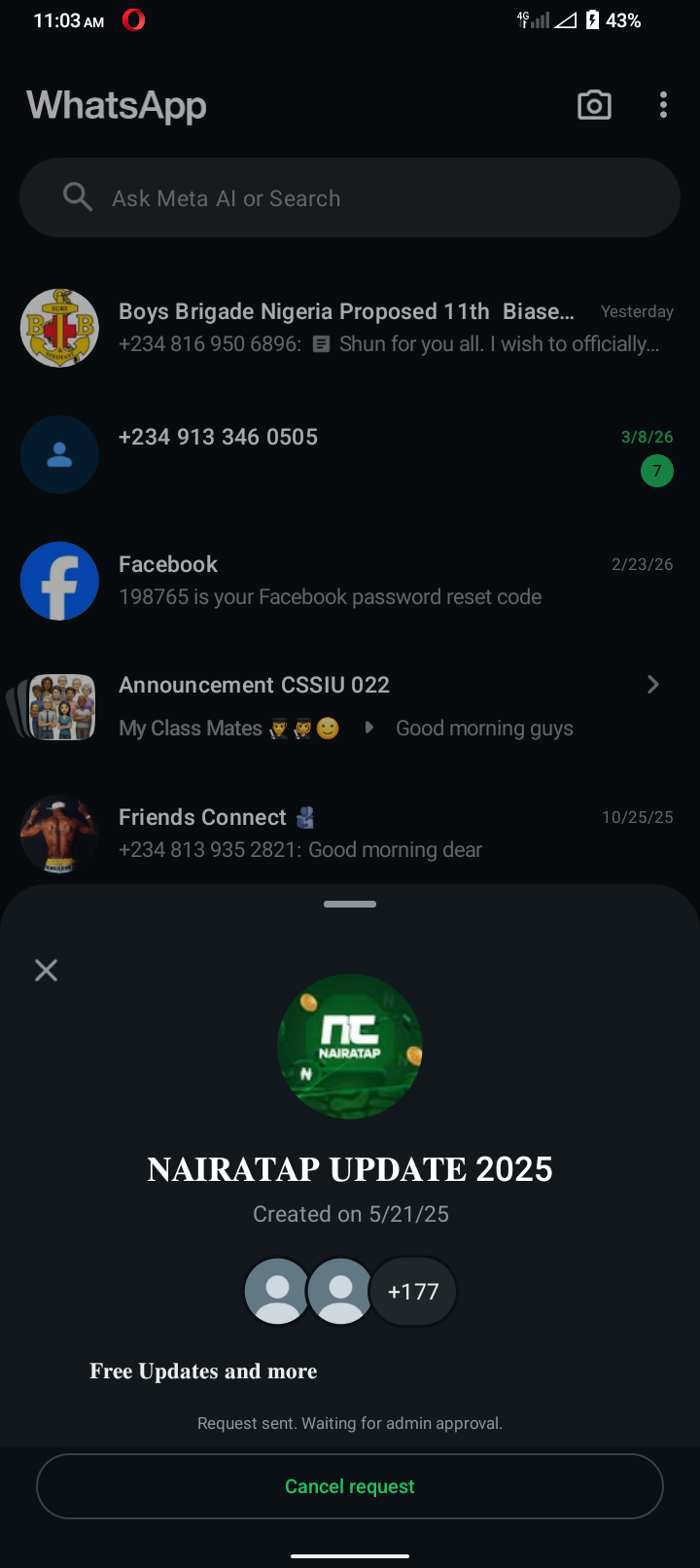Open the camera icon
700x1568 pixels.
tap(594, 105)
